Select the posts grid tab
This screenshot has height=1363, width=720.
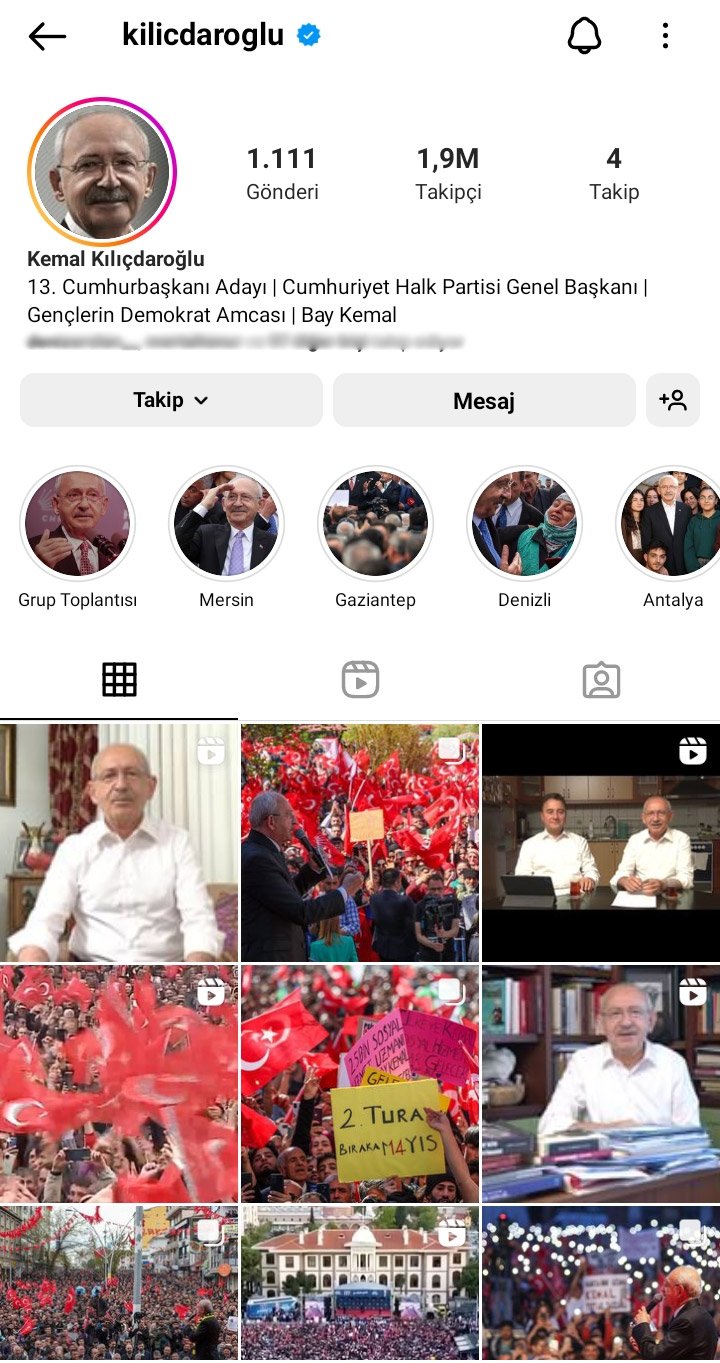(x=119, y=680)
